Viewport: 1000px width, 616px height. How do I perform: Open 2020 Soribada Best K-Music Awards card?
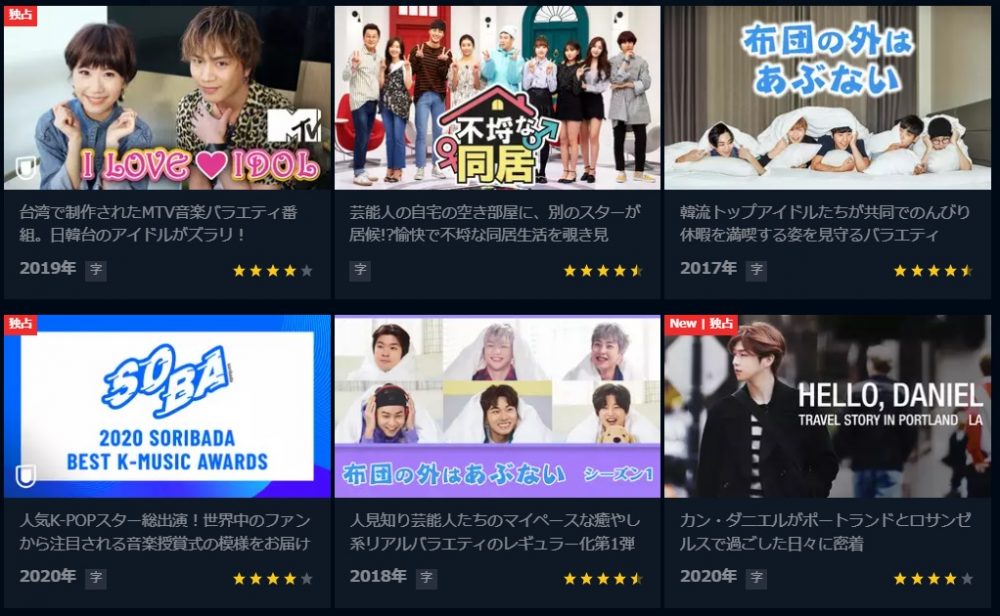[167, 406]
